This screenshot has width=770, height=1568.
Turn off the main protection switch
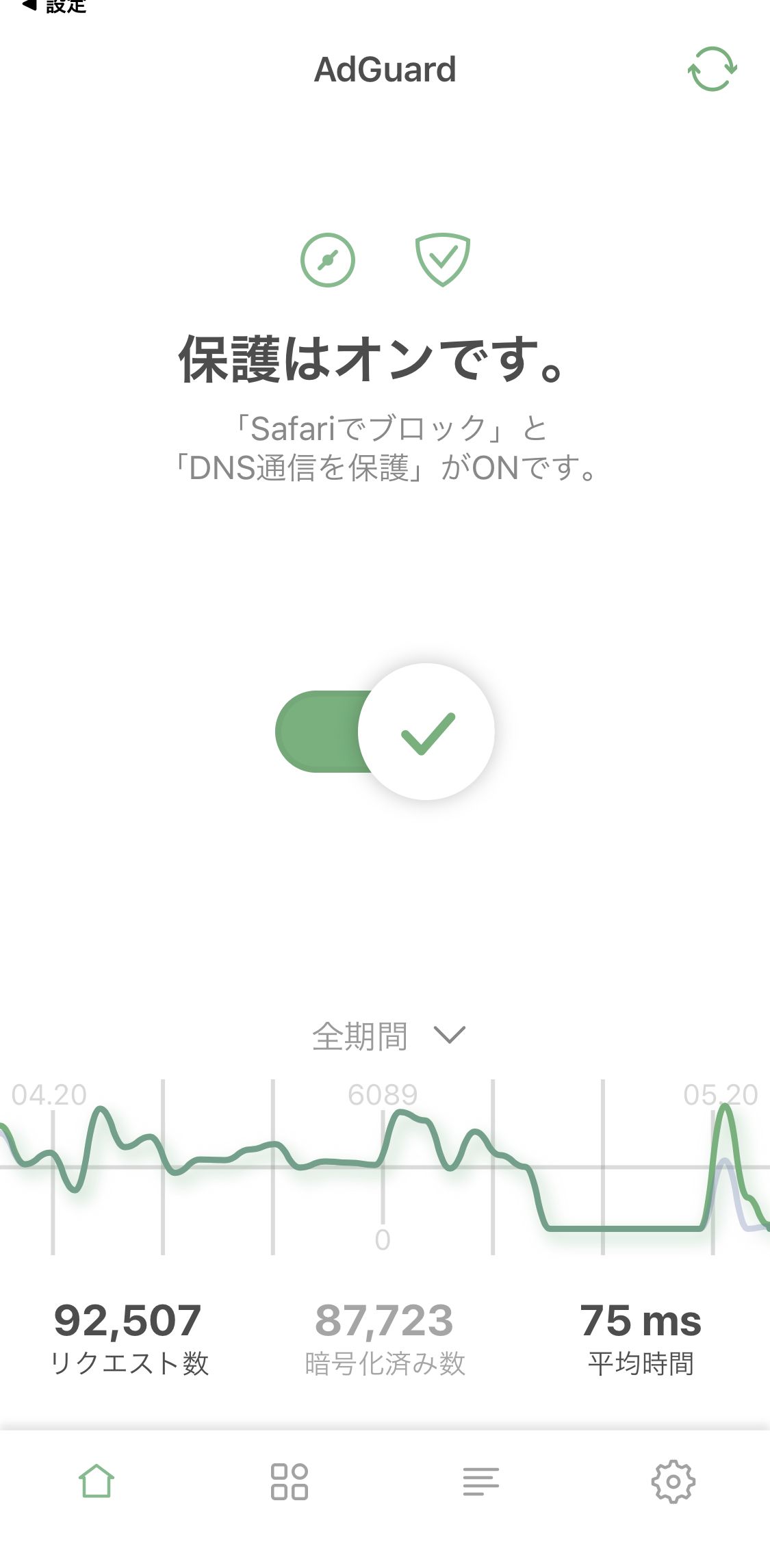[385, 732]
